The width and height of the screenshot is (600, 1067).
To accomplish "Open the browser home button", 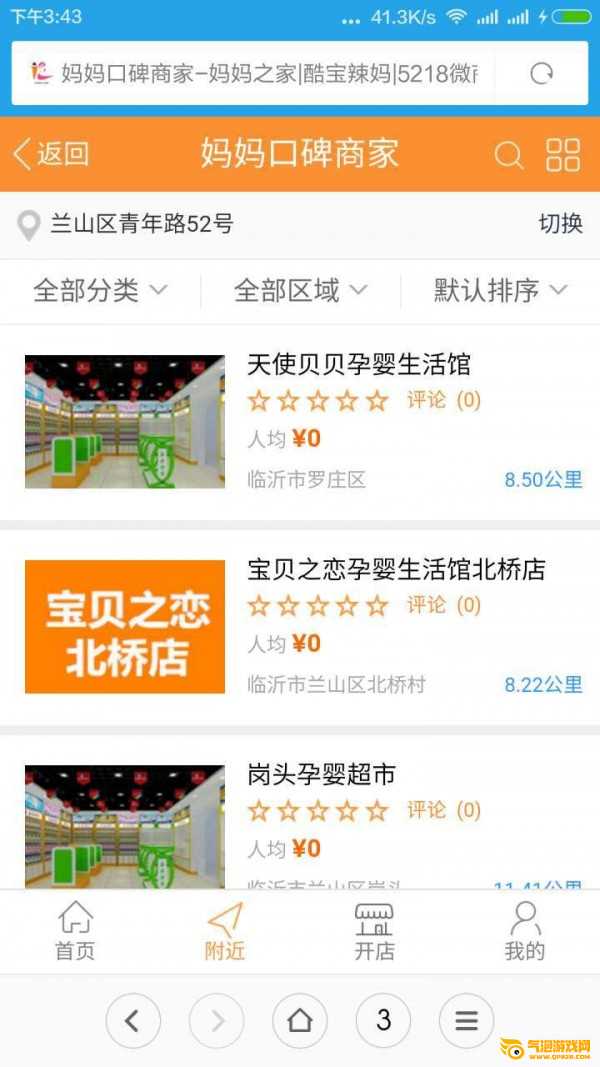I will coord(300,1021).
